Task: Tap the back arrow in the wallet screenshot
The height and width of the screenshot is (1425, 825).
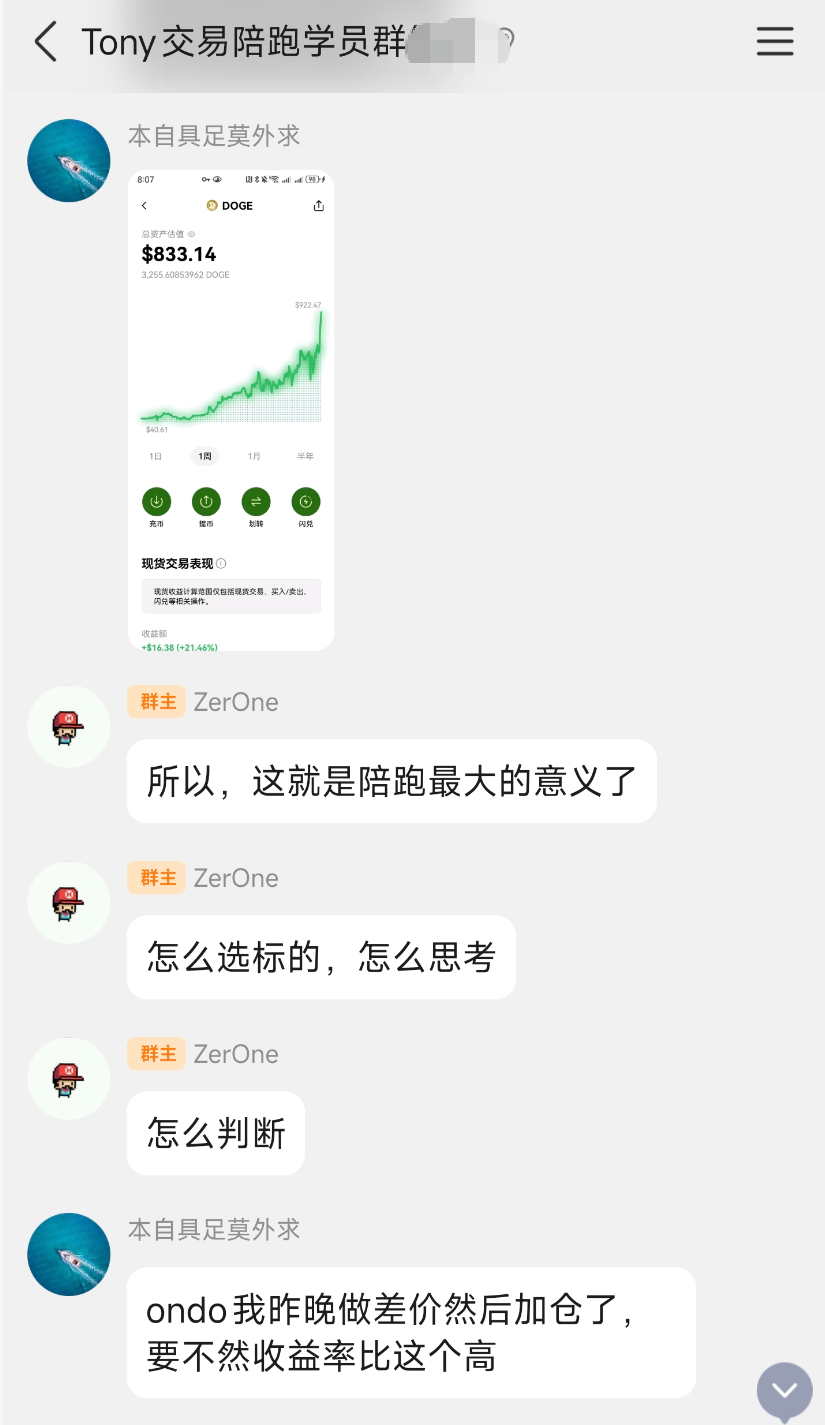Action: [146, 205]
